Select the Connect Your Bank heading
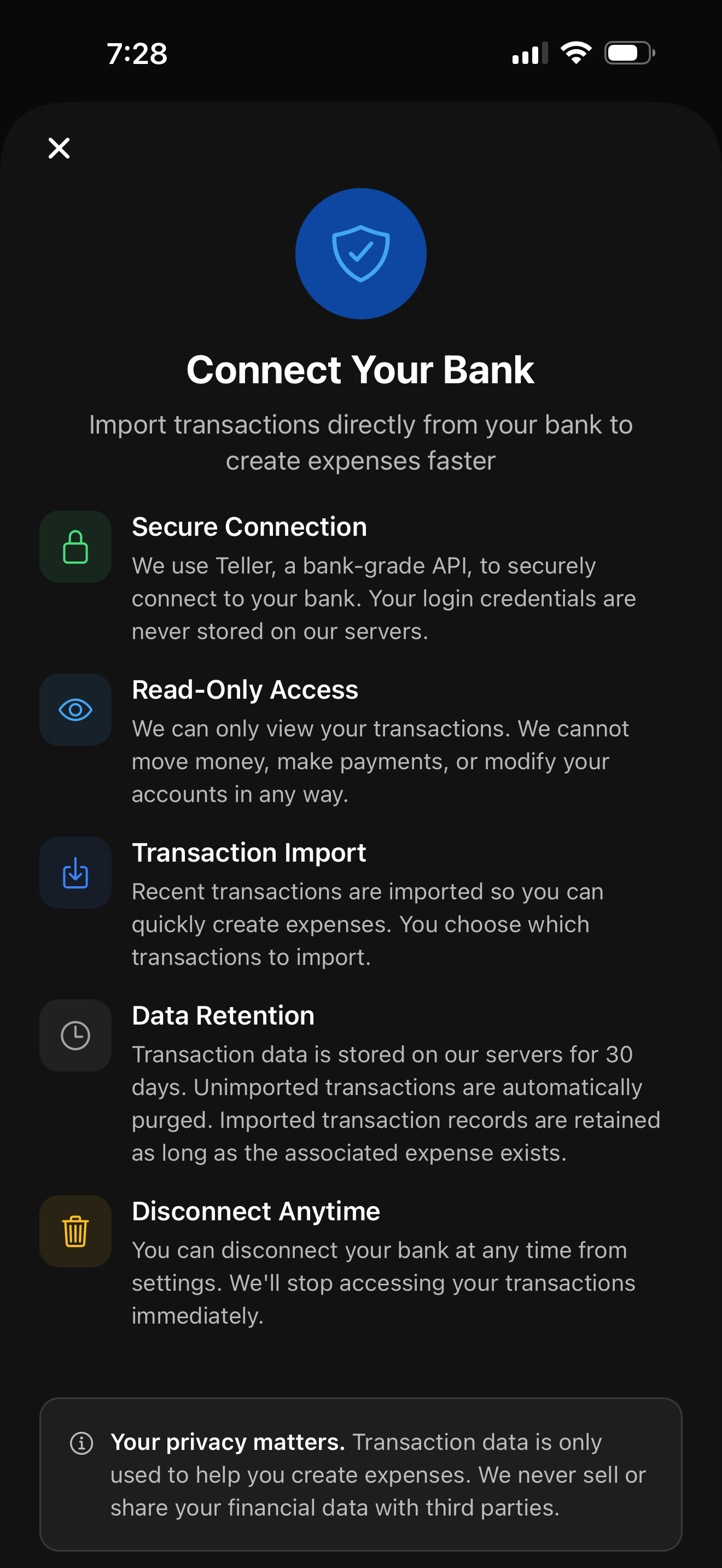Image resolution: width=722 pixels, height=1568 pixels. [x=360, y=370]
